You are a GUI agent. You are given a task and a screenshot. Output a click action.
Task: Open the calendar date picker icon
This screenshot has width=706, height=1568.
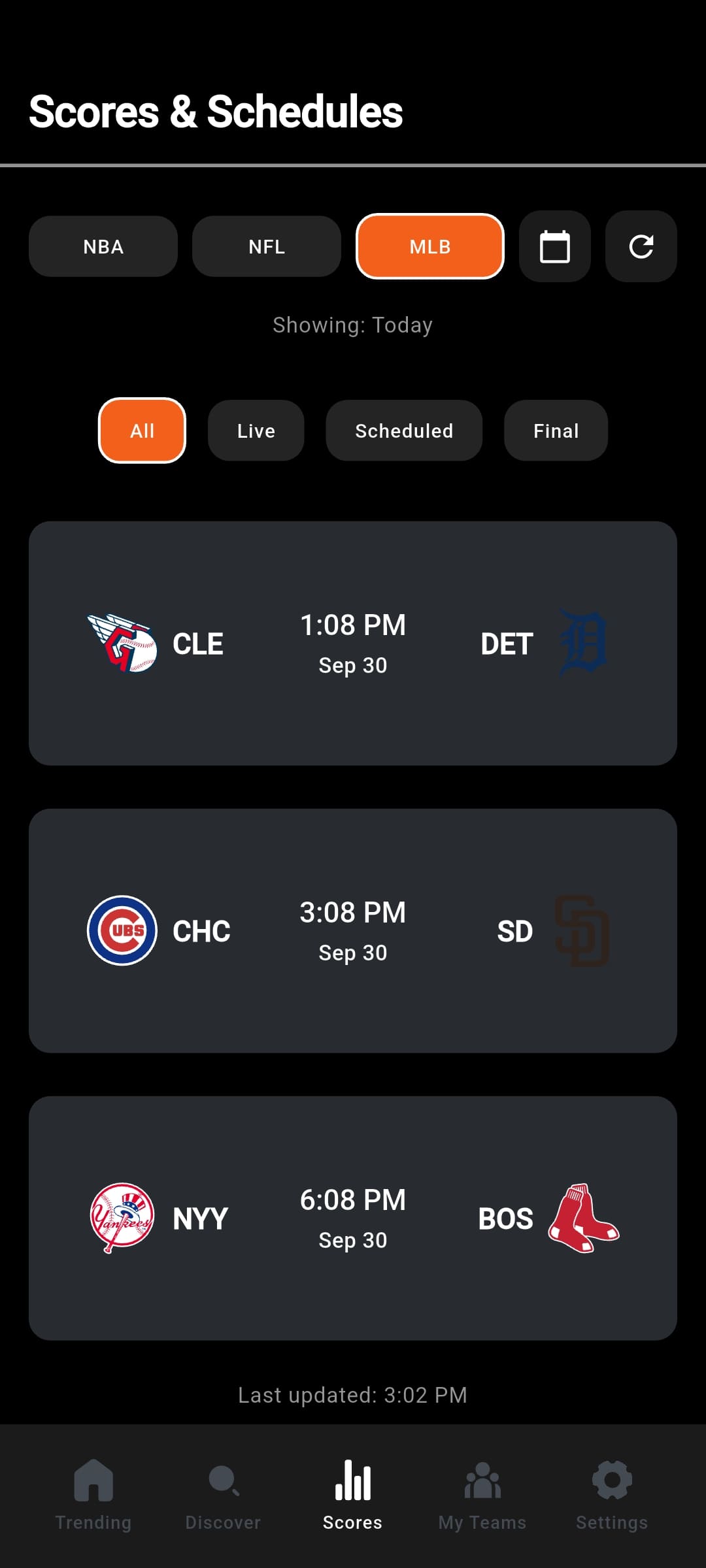[554, 247]
